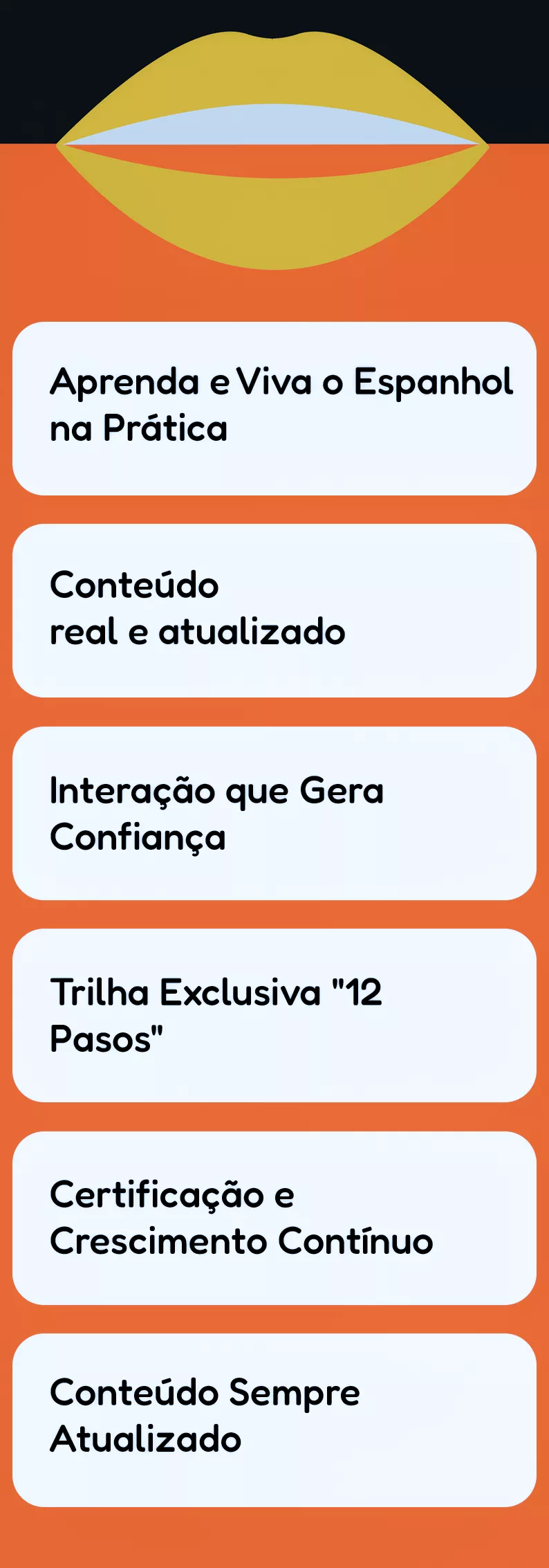Expand the Conteúdo Sempre Atualizado card
Image resolution: width=549 pixels, height=1568 pixels.
coord(274,1420)
